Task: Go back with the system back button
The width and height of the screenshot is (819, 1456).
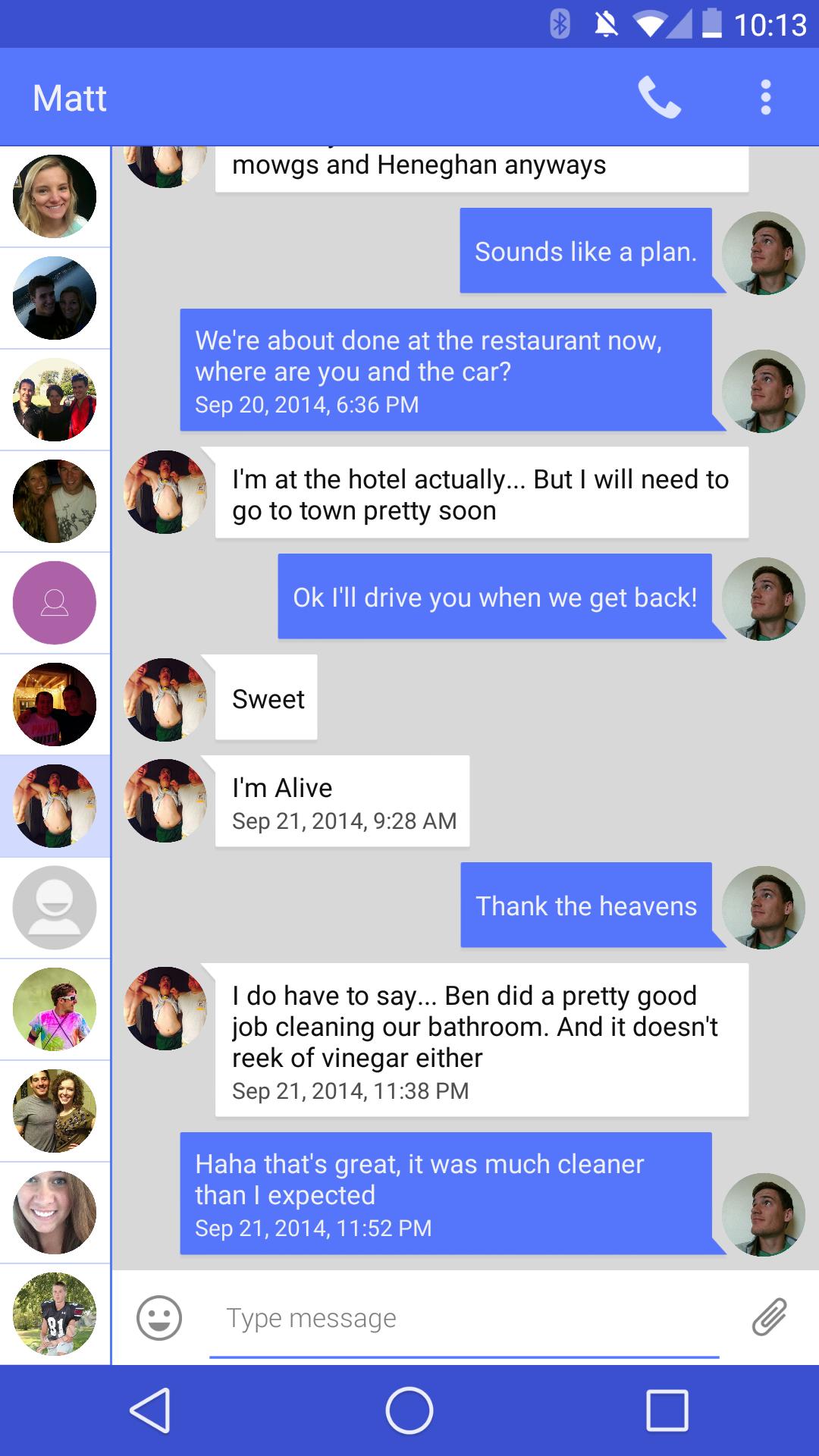Action: (150, 1411)
